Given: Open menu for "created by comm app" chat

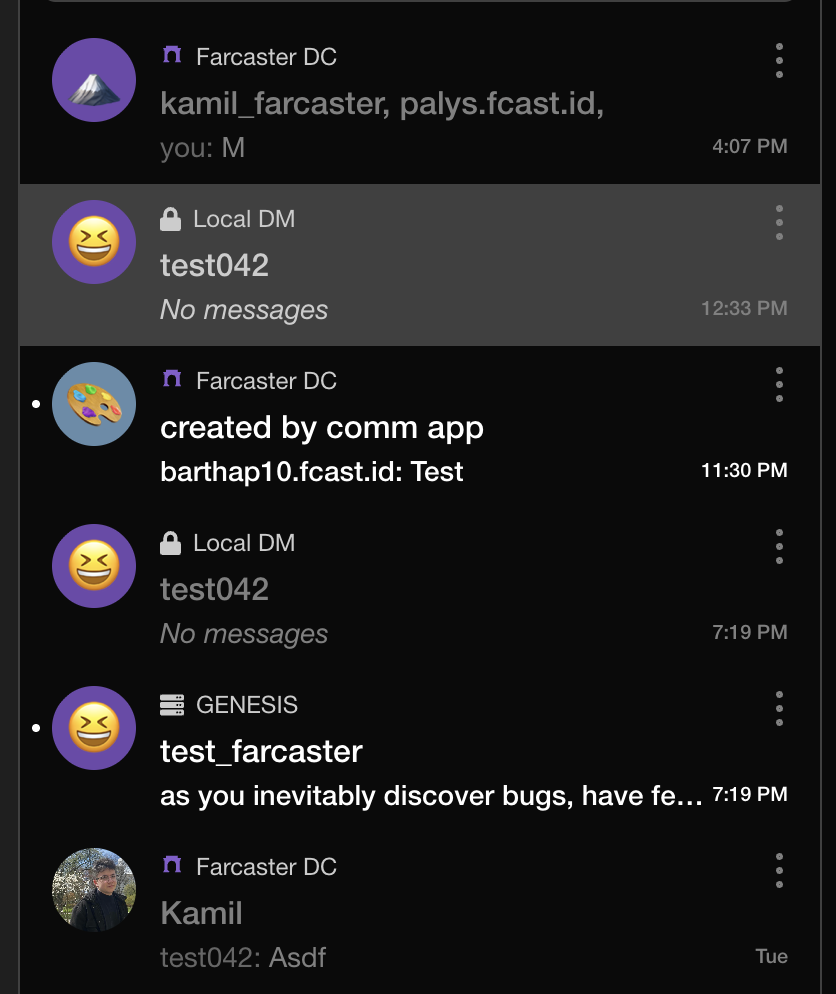Looking at the screenshot, I should coord(779,385).
